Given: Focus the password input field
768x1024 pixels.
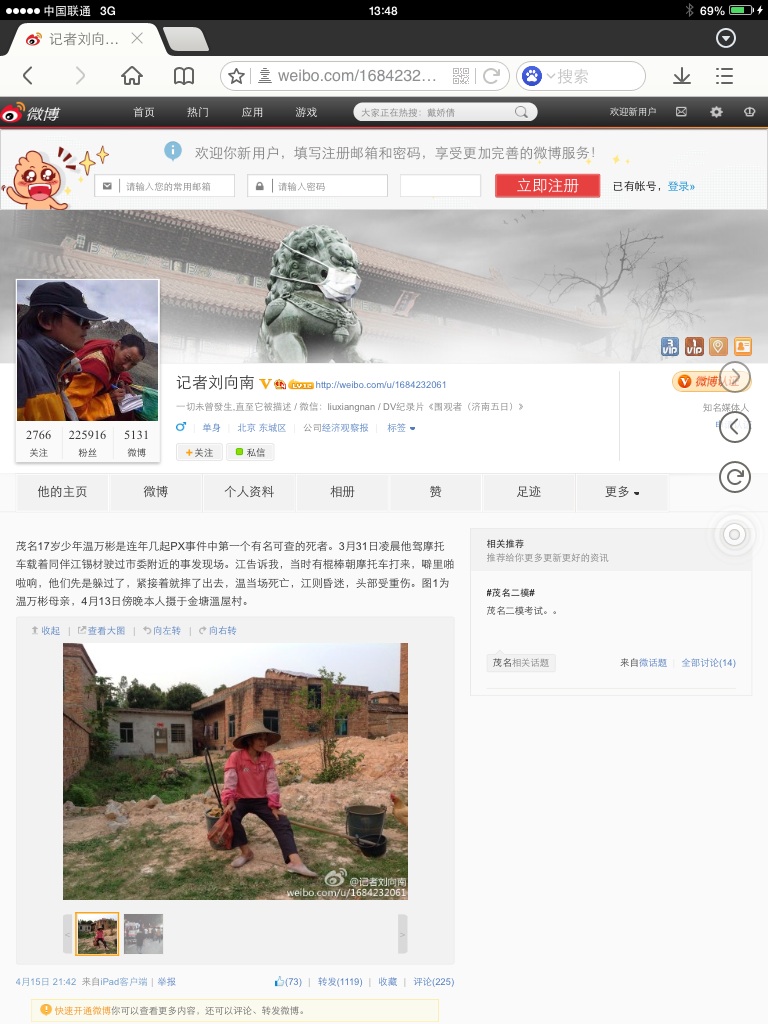Looking at the screenshot, I should click(323, 186).
